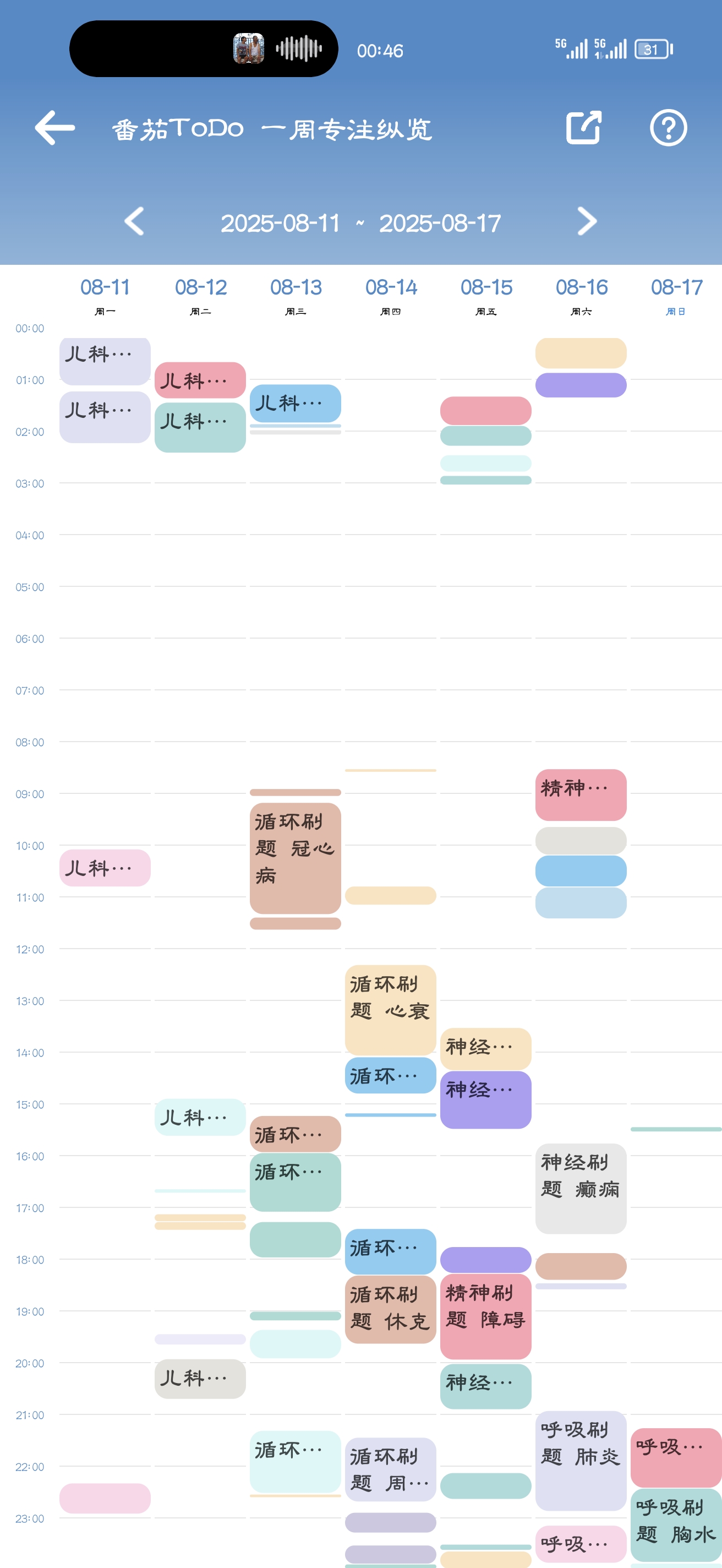The height and width of the screenshot is (1568, 722).
Task: Go to the previous week
Action: 134,221
